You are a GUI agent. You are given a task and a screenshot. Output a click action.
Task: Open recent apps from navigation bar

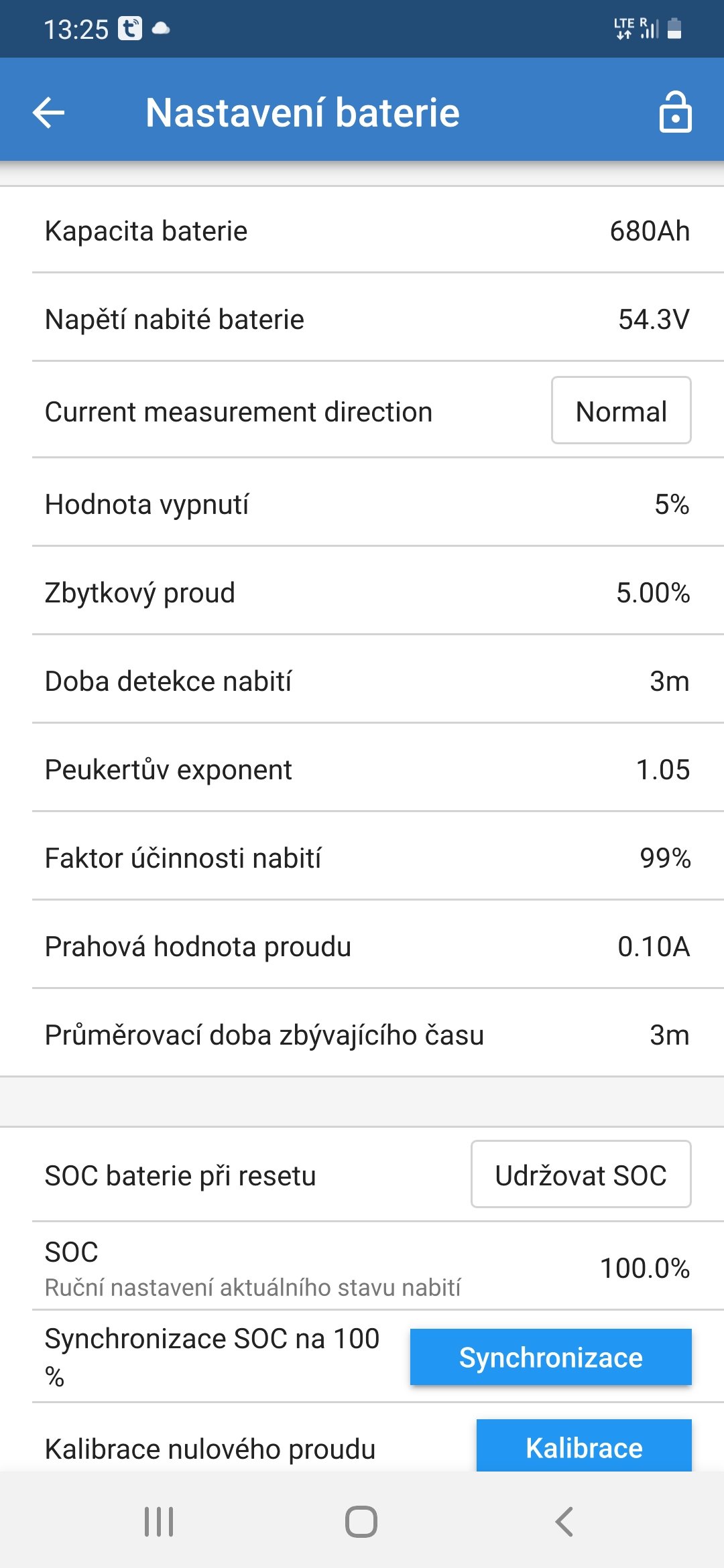[x=159, y=1521]
